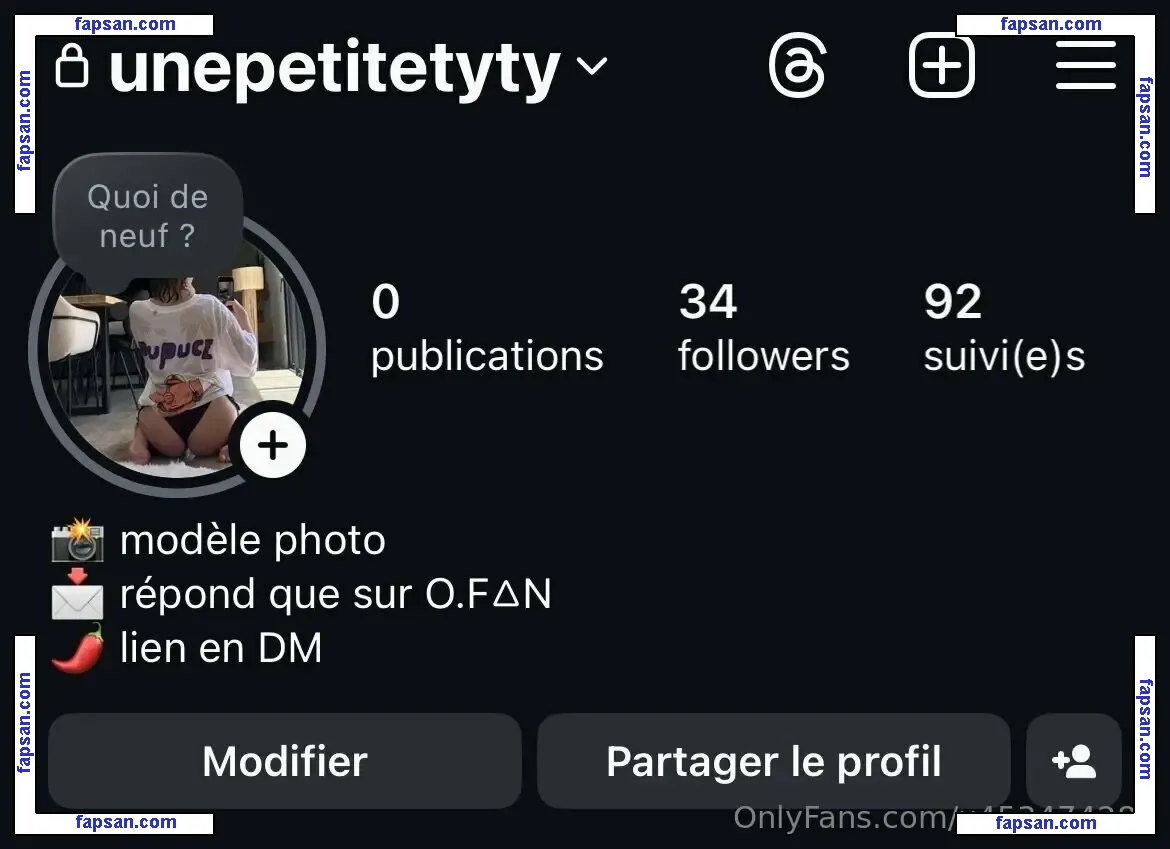Tap the create new post icon
This screenshot has height=849, width=1170.
[x=941, y=67]
